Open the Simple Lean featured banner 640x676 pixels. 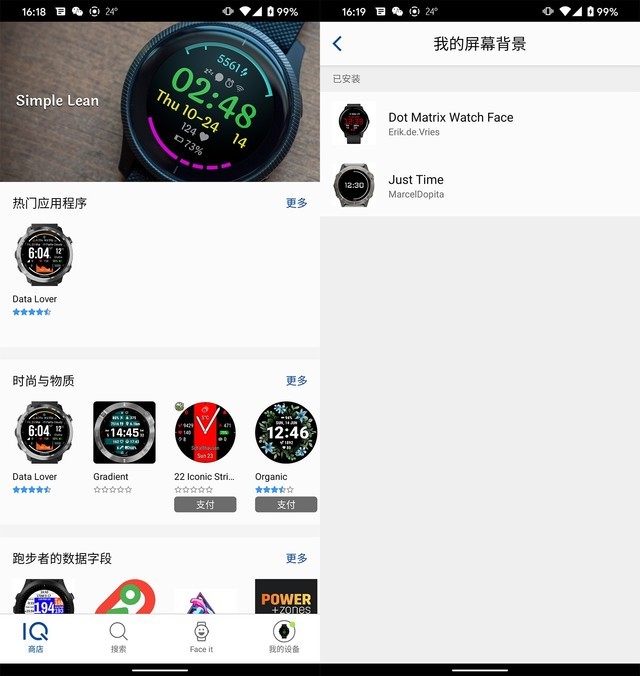click(x=160, y=101)
